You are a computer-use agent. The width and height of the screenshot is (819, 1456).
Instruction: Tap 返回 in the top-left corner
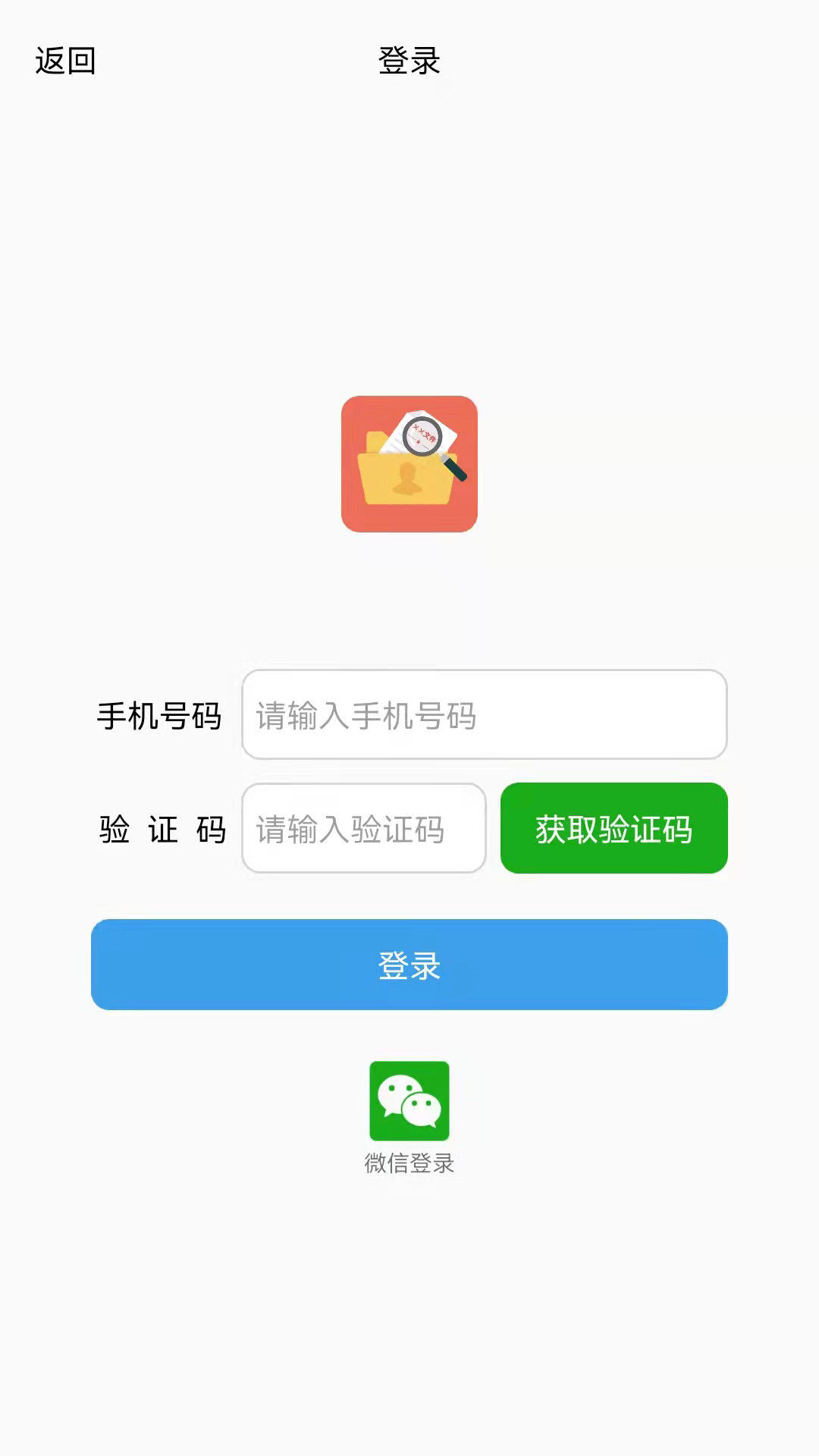(64, 62)
